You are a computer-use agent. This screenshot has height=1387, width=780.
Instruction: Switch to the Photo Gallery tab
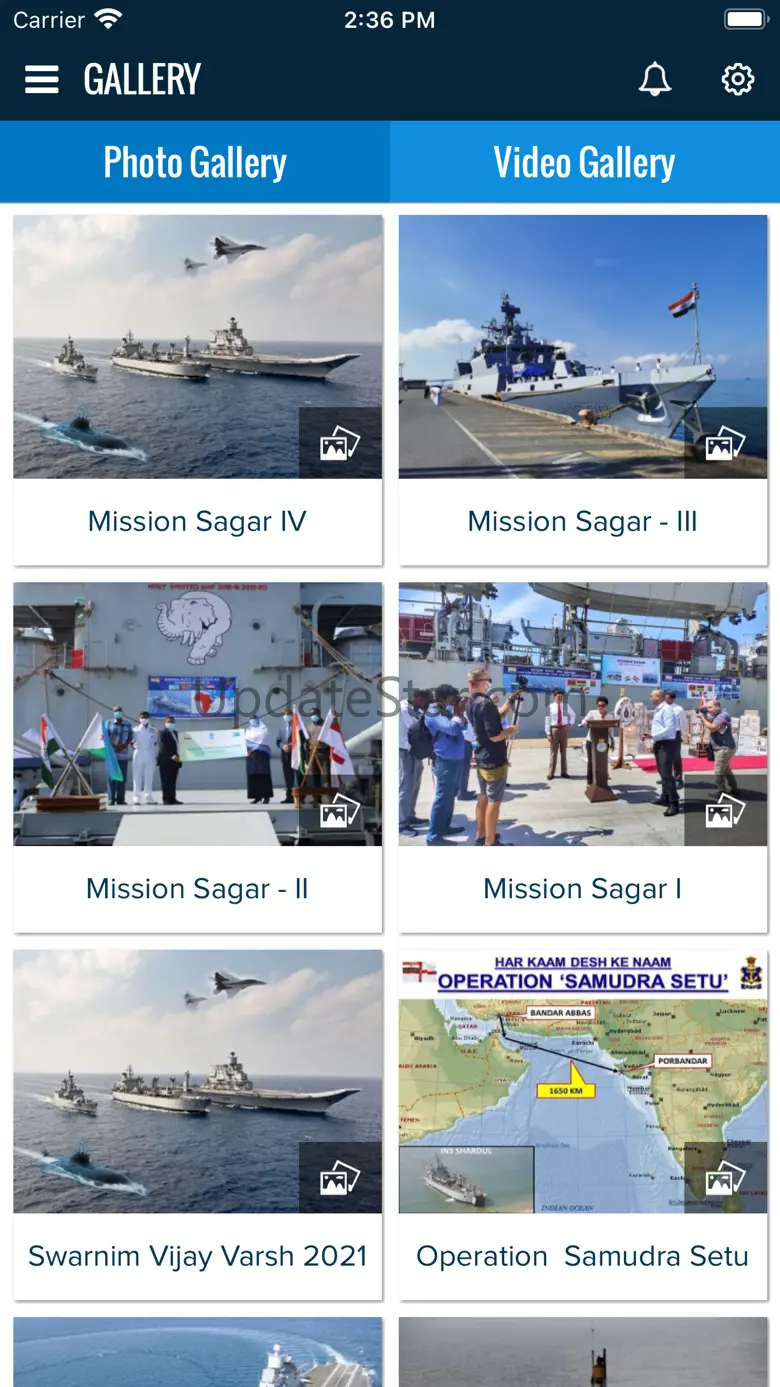[x=195, y=162]
